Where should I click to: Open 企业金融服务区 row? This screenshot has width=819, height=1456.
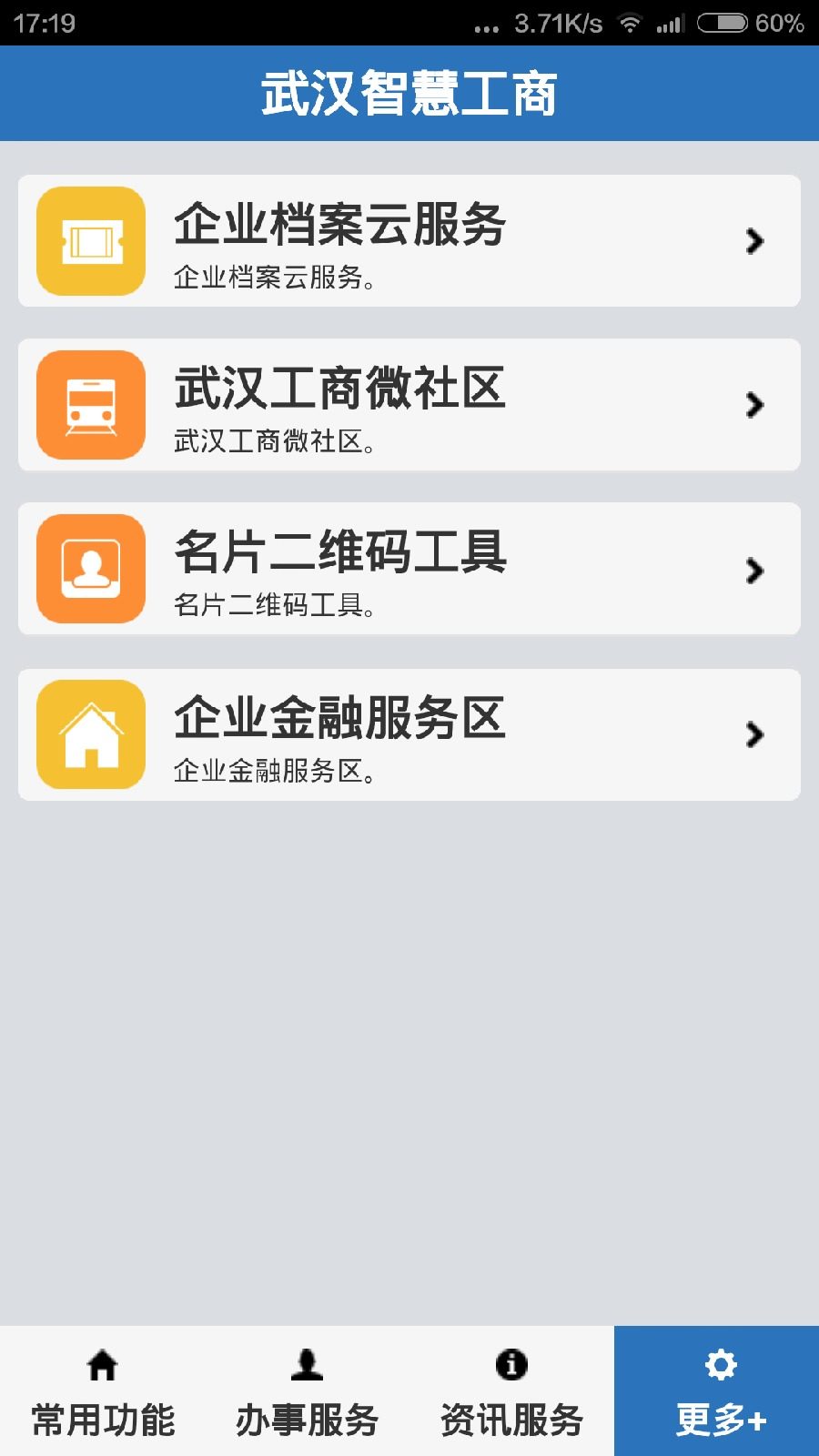coord(409,734)
